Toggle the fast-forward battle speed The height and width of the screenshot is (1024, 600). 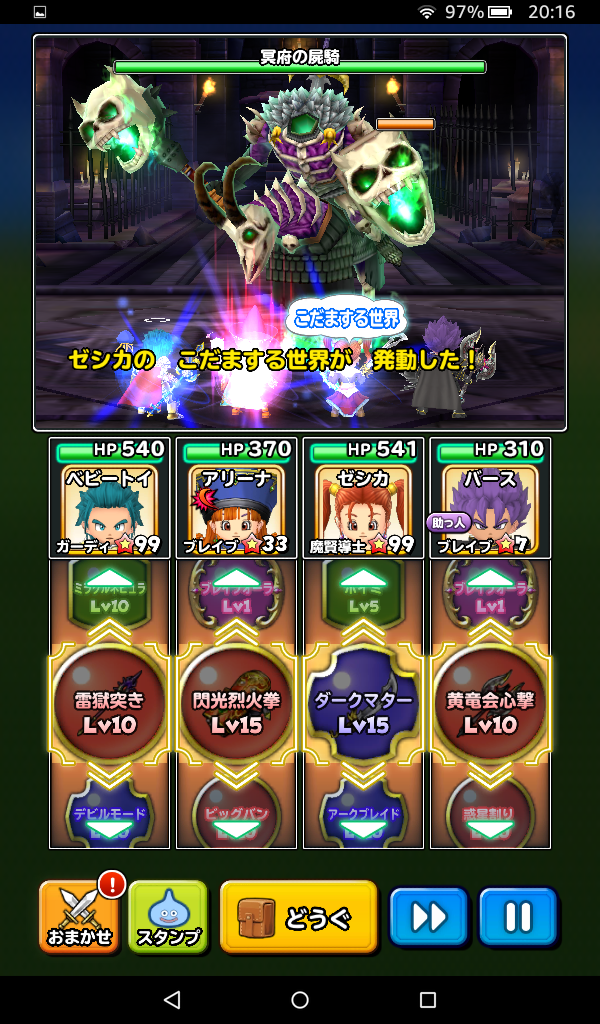pyautogui.click(x=428, y=916)
